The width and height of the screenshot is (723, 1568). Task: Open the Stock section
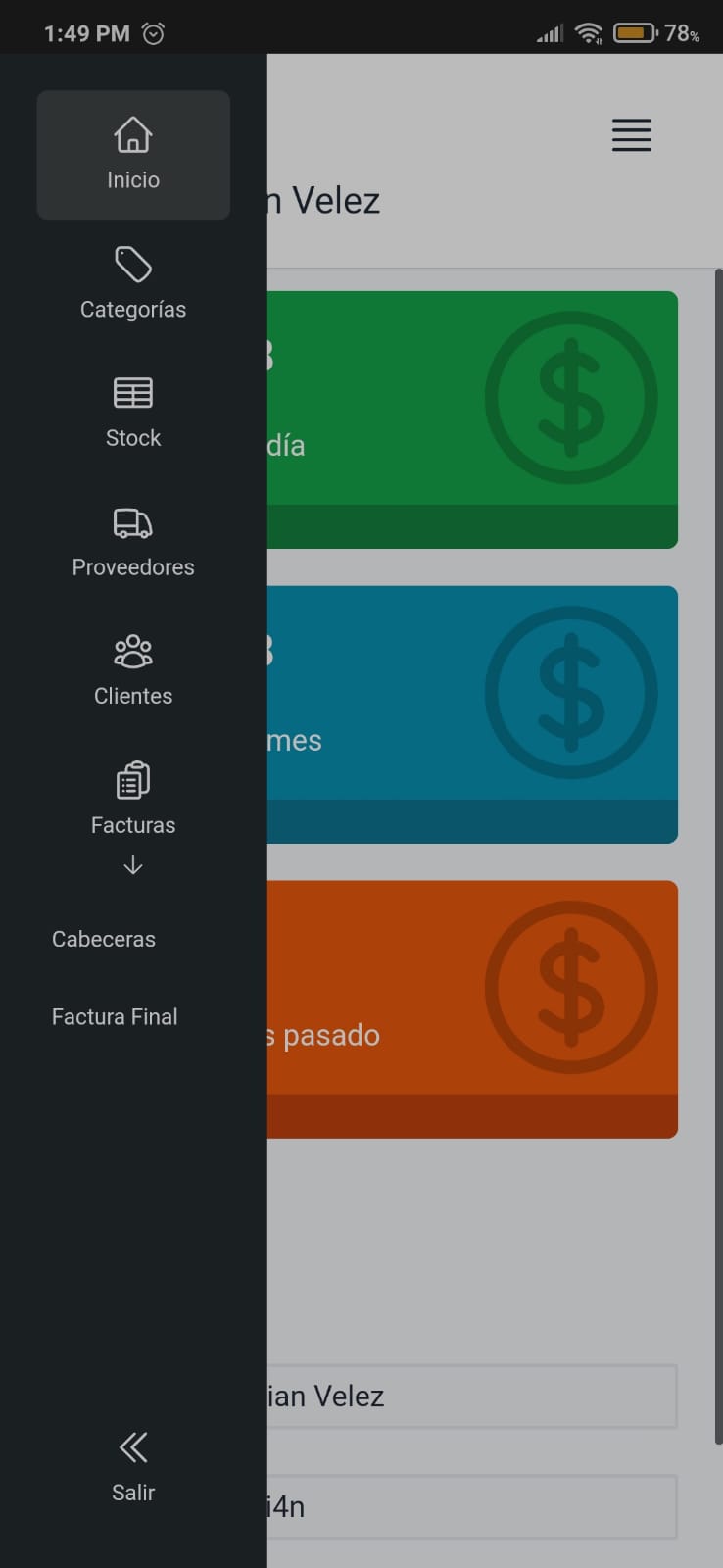coord(133,413)
